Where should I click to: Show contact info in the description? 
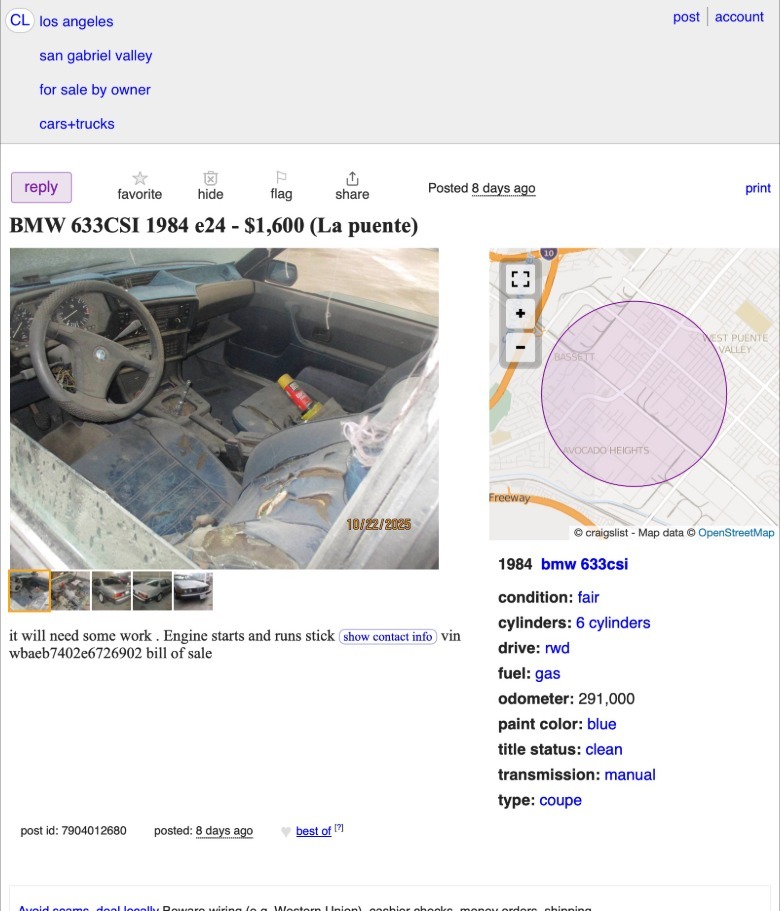(388, 637)
